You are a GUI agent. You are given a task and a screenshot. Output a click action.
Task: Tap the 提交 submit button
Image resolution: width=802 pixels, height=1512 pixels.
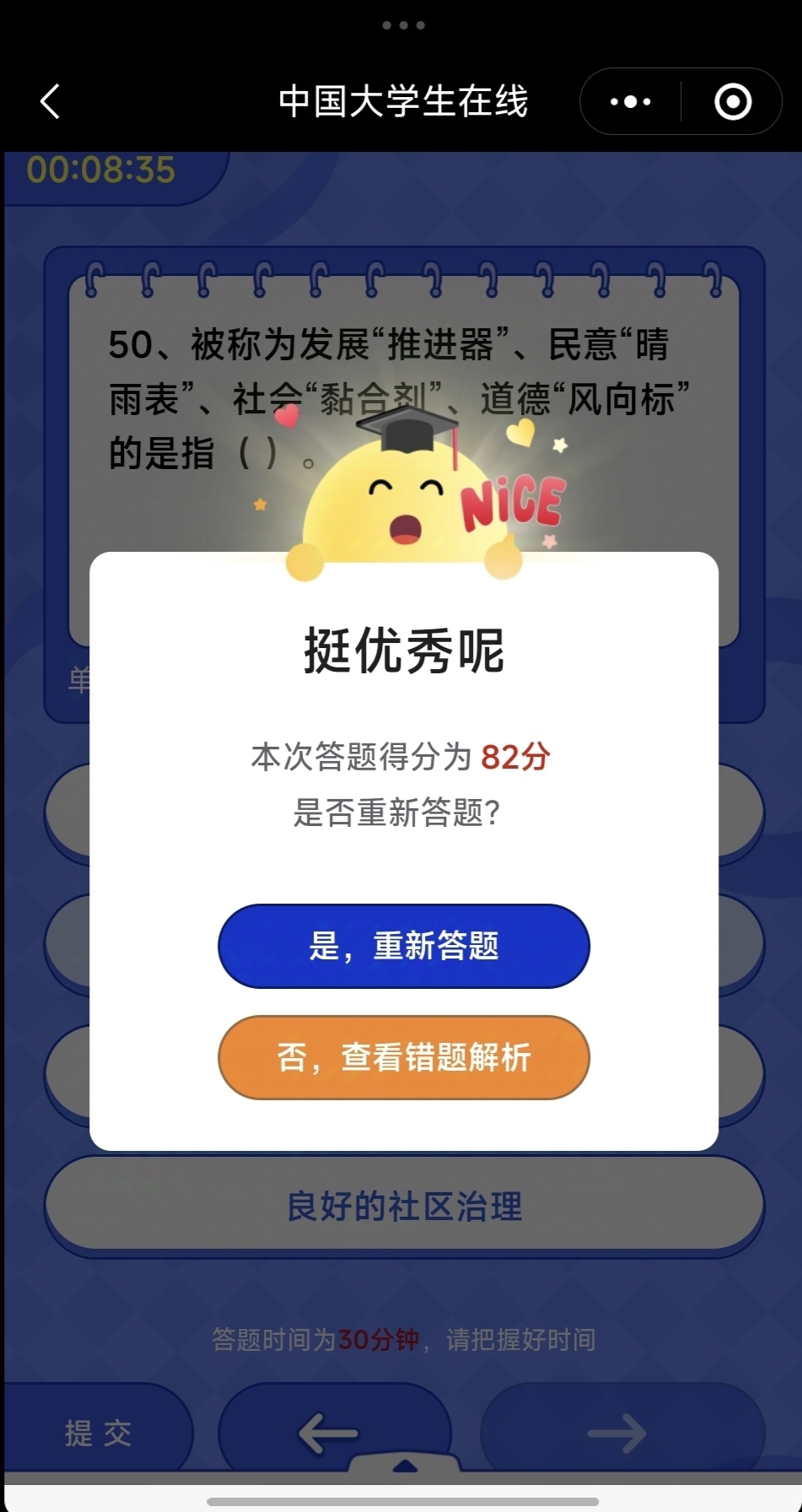[x=98, y=1433]
